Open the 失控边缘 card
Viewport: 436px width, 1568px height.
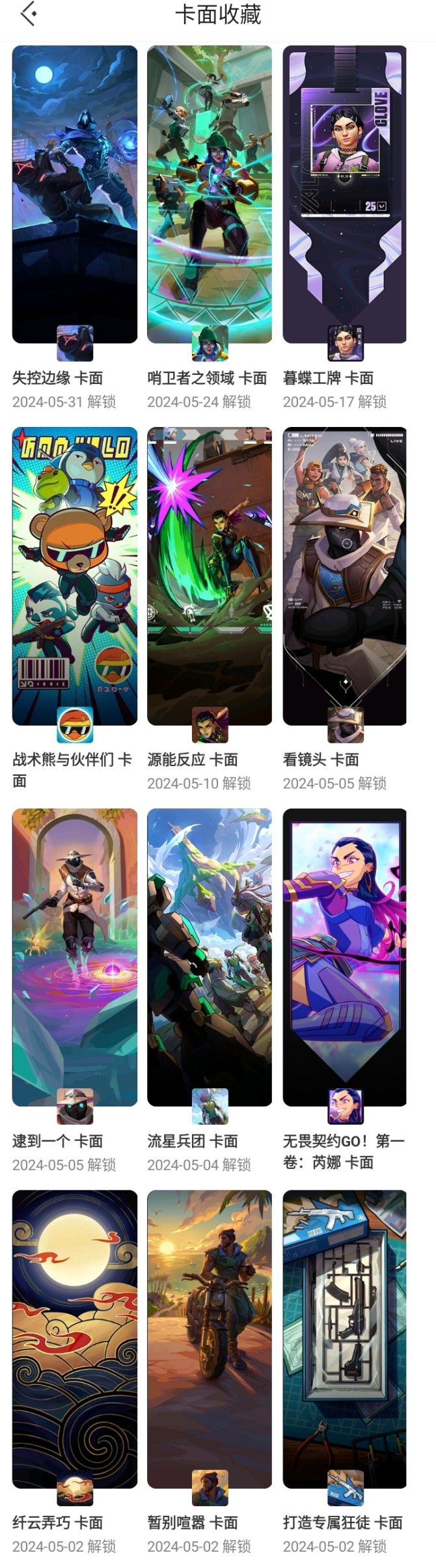75,194
